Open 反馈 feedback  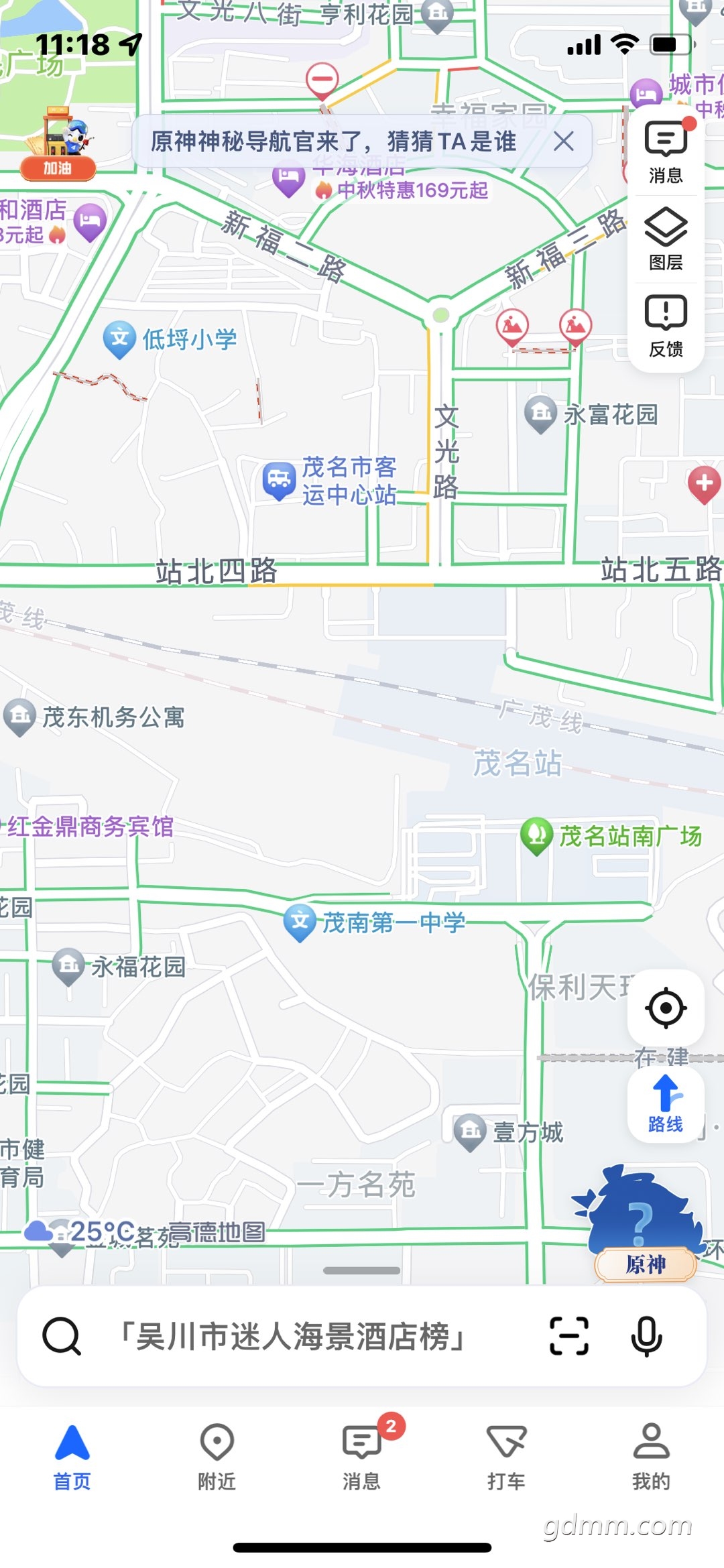tap(666, 326)
